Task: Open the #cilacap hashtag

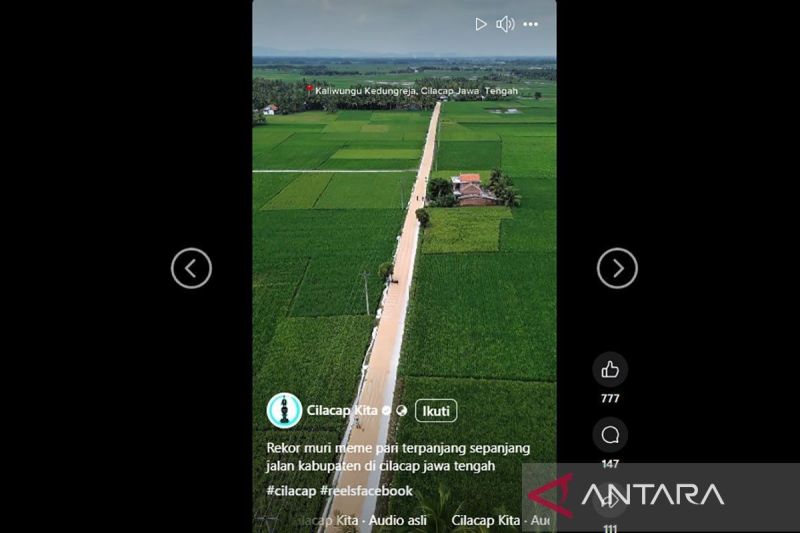Action: (291, 491)
